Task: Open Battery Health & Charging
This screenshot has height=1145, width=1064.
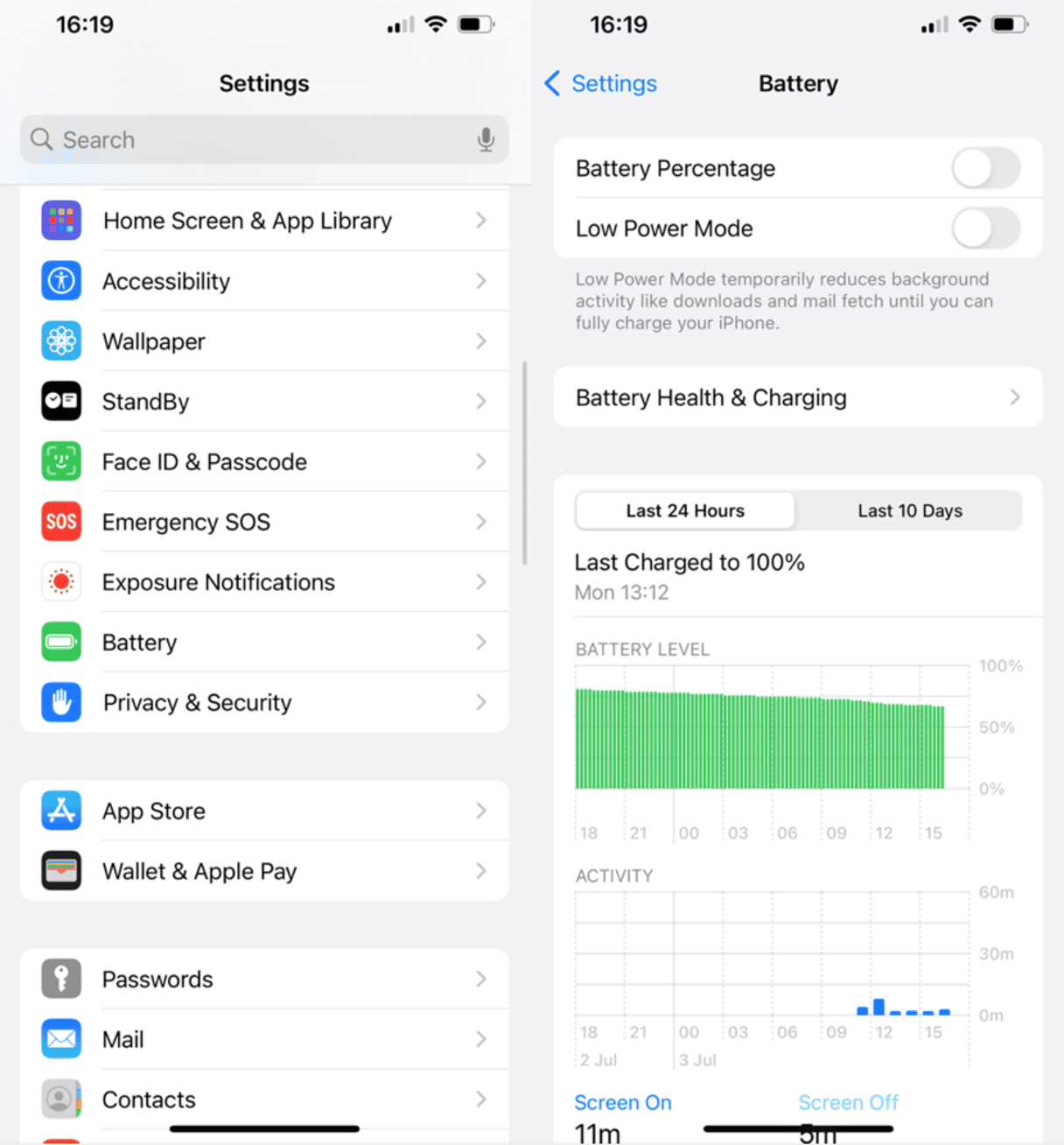Action: tap(796, 398)
